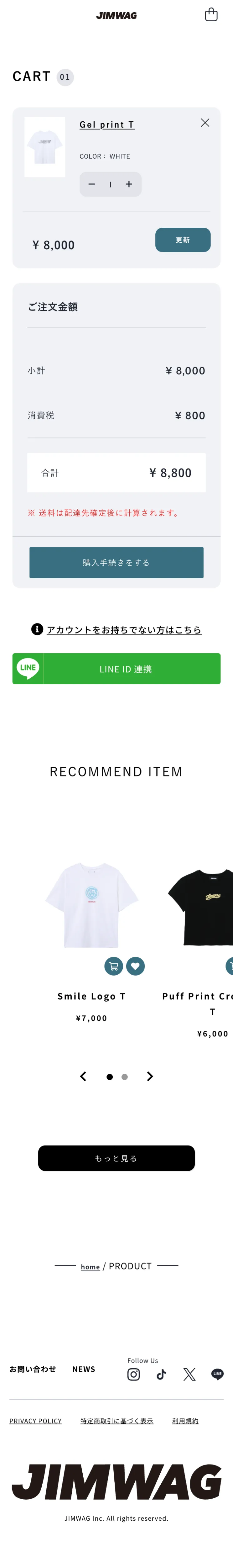
Task: Remove Gel print T from cart
Action: point(205,123)
